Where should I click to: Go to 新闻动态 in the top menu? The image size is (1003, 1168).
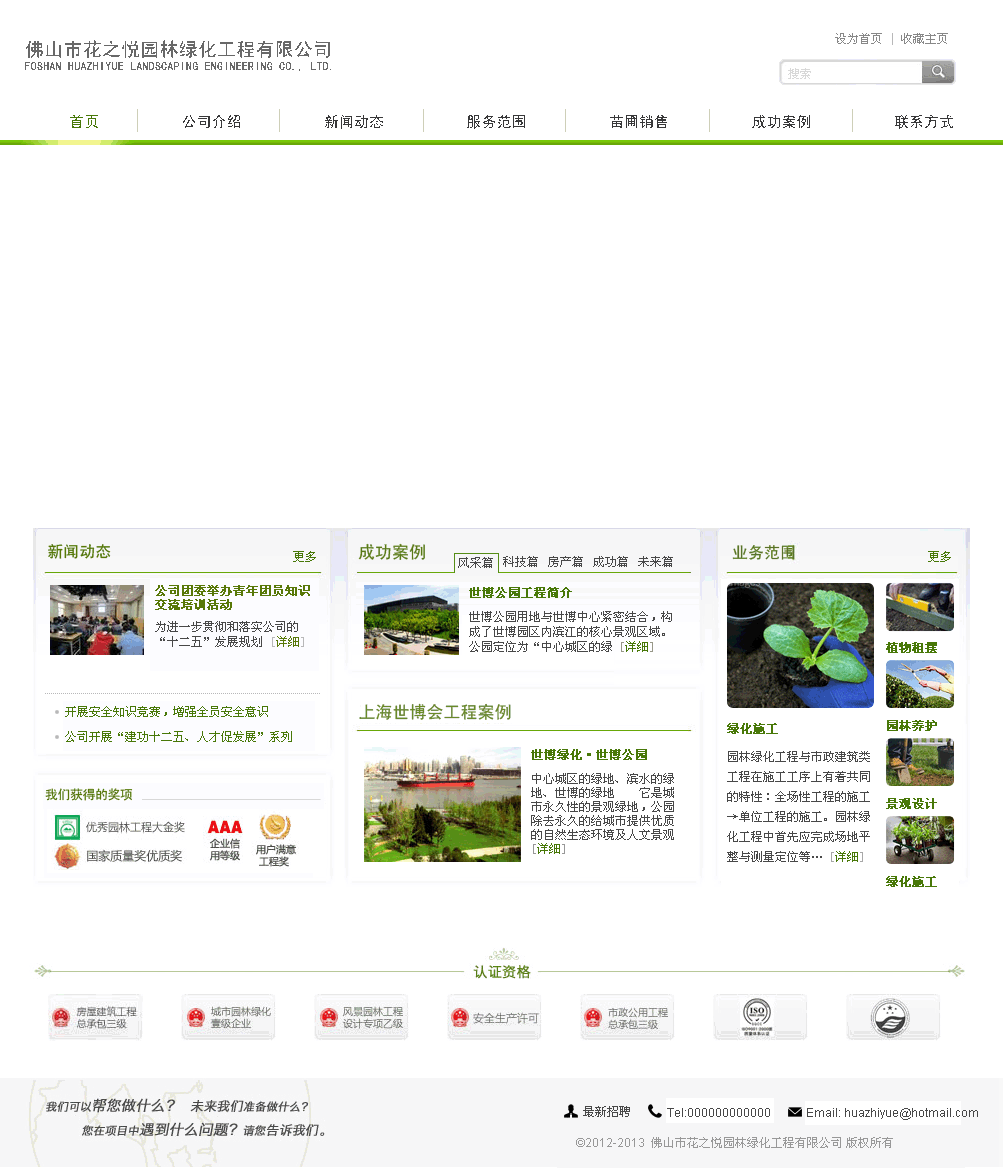tap(354, 122)
